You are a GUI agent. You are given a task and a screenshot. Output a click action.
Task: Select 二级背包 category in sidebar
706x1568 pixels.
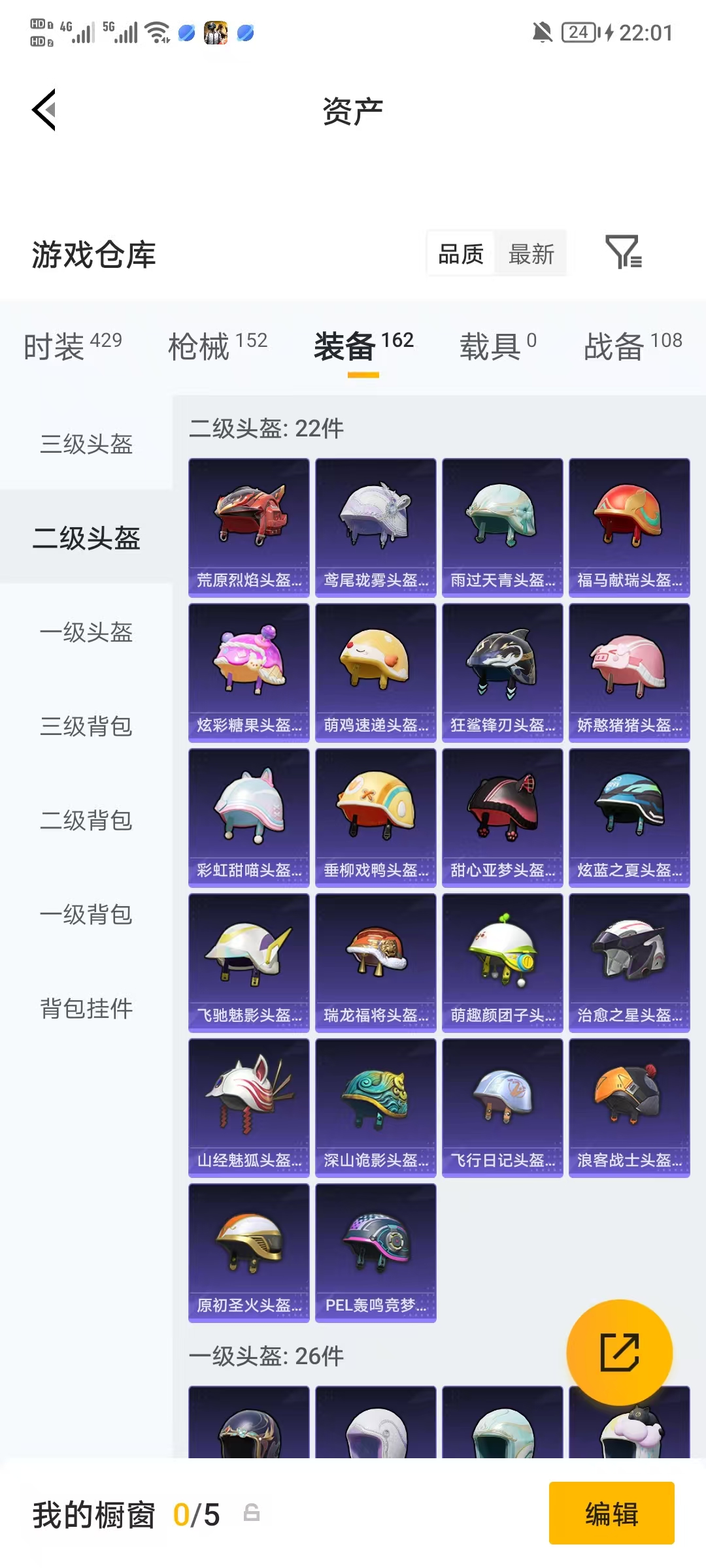tap(86, 821)
